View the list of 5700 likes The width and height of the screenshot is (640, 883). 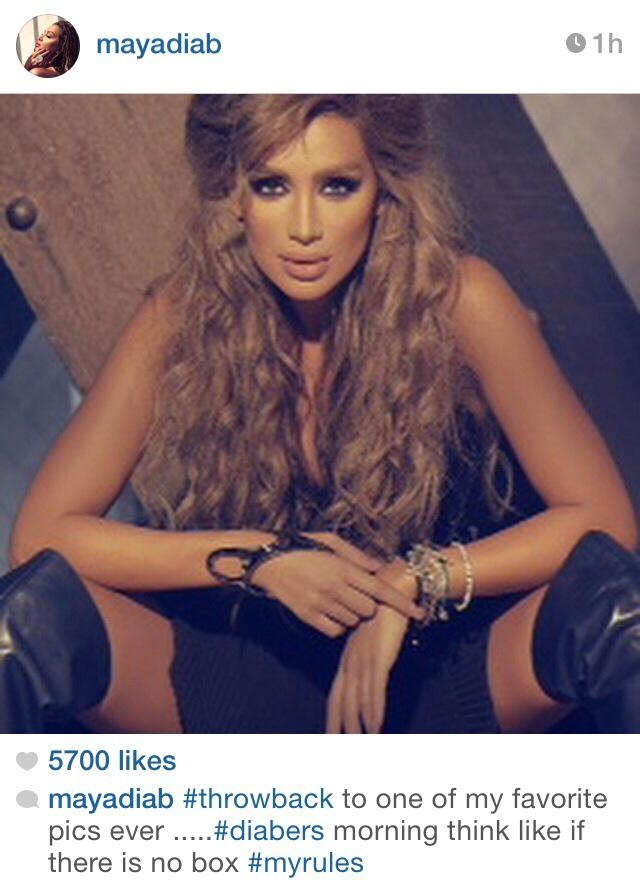(x=111, y=761)
